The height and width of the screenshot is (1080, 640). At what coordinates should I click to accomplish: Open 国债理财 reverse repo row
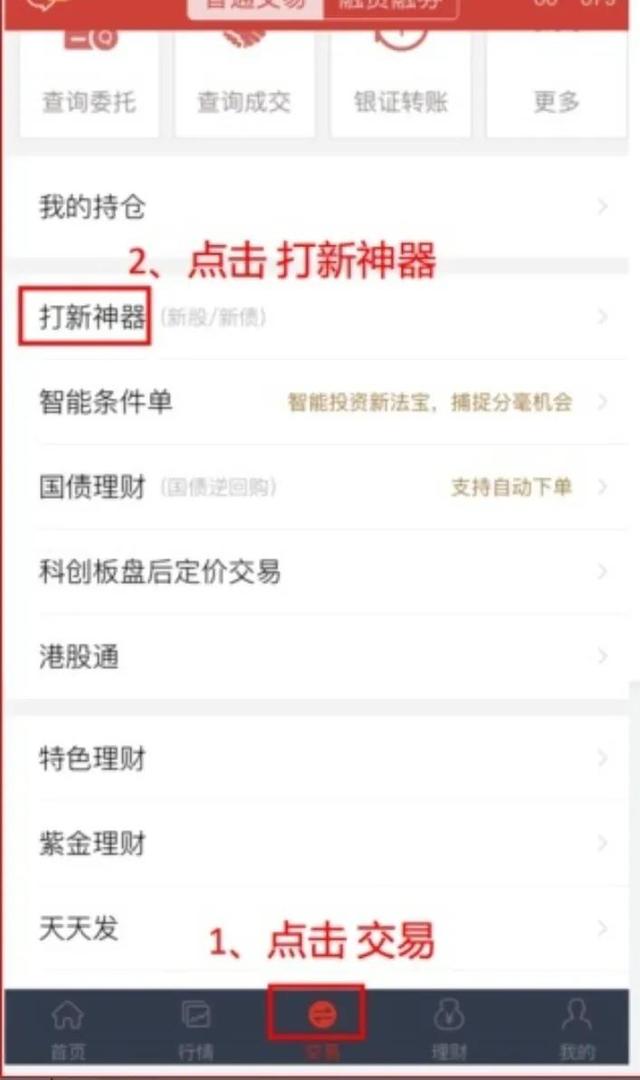coord(320,487)
